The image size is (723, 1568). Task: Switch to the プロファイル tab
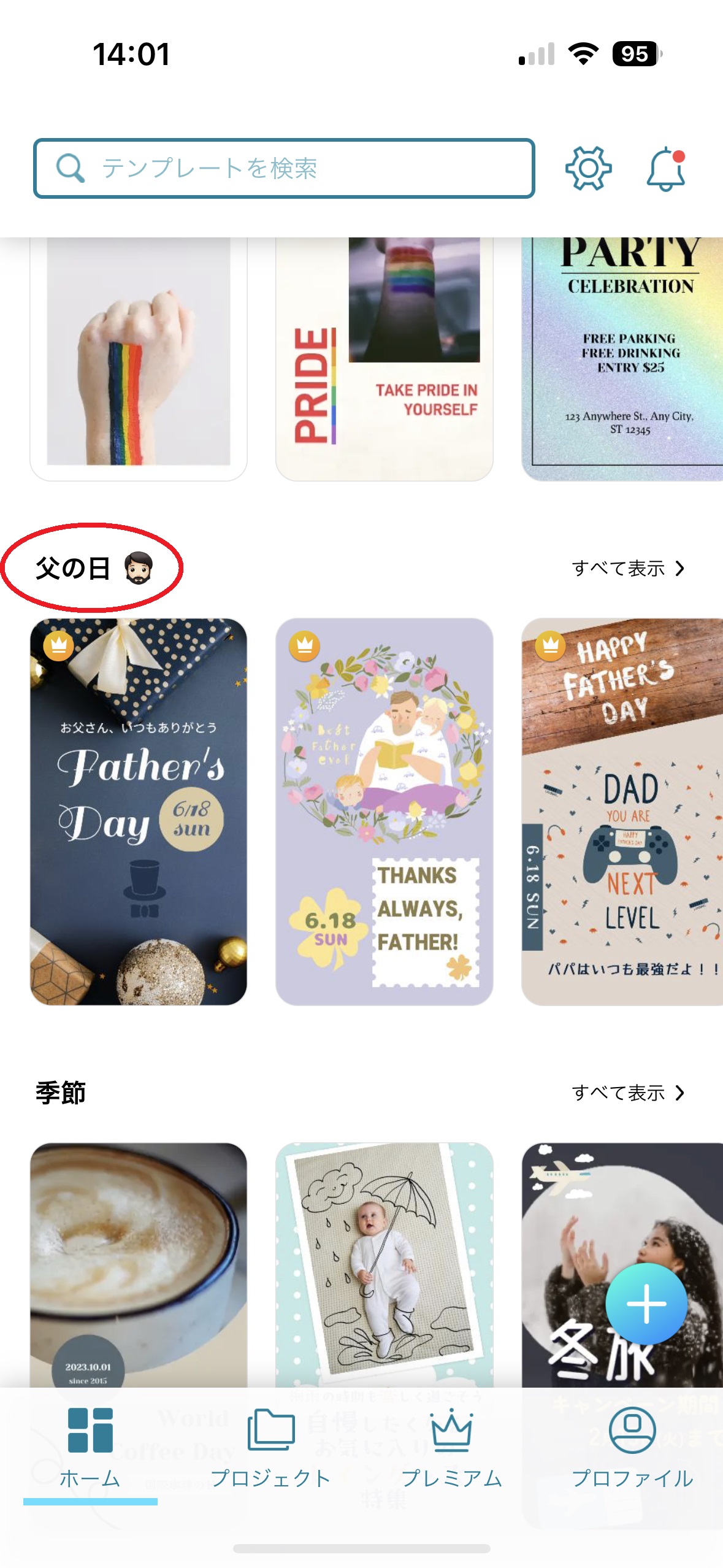pos(632,1448)
